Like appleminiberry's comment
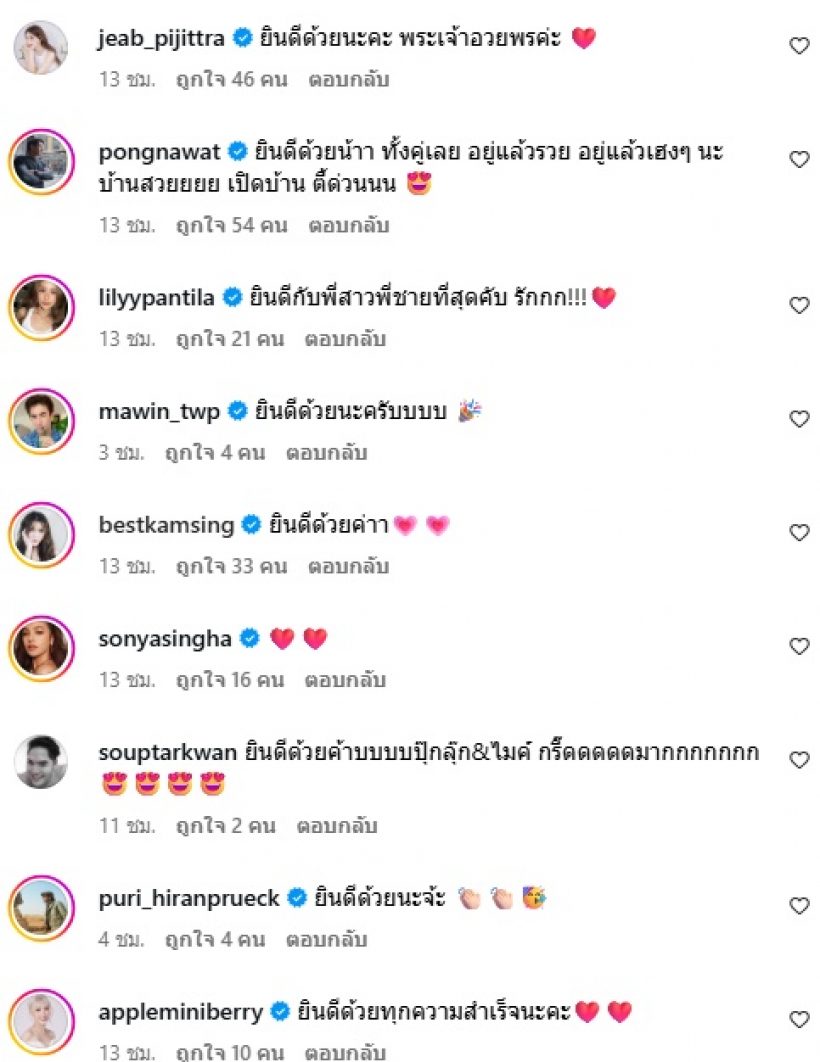This screenshot has width=820, height=1062. (x=799, y=1019)
